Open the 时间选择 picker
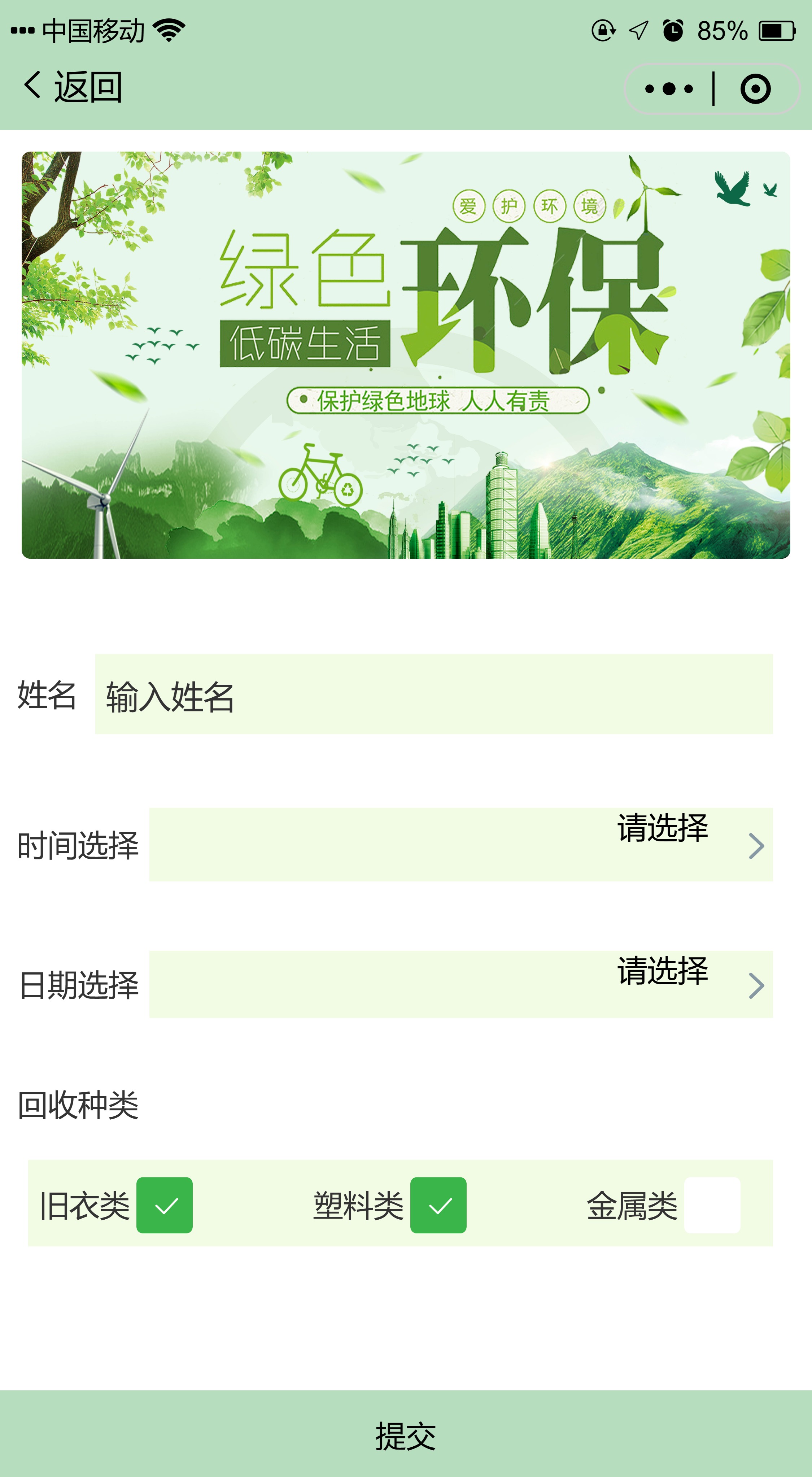The height and width of the screenshot is (1477, 812). click(x=460, y=845)
